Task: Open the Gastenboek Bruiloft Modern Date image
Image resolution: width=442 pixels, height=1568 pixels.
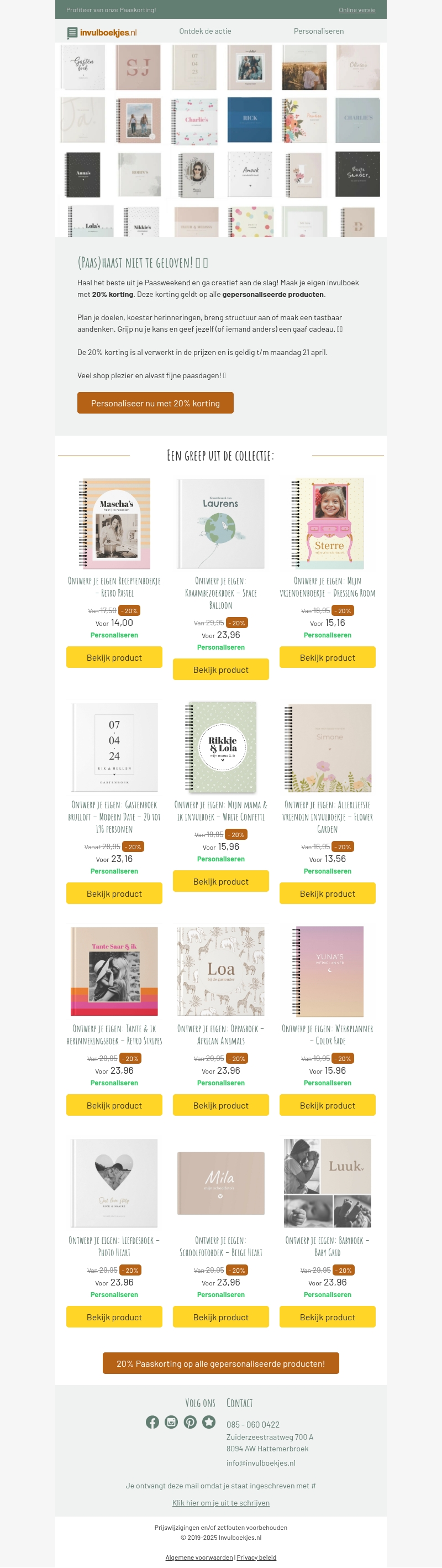Action: (114, 748)
